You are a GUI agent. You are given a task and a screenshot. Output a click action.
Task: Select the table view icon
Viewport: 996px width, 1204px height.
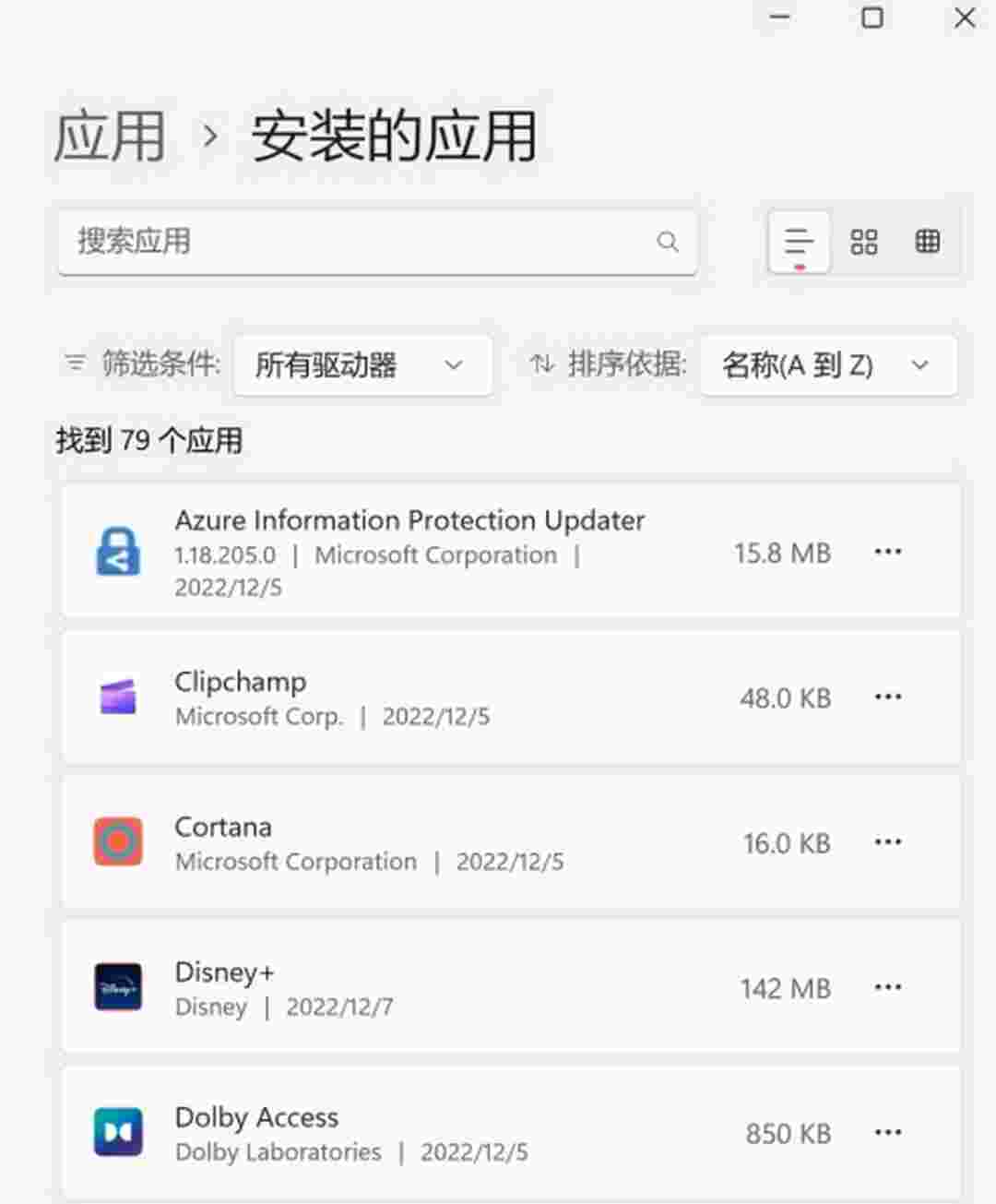(x=928, y=243)
